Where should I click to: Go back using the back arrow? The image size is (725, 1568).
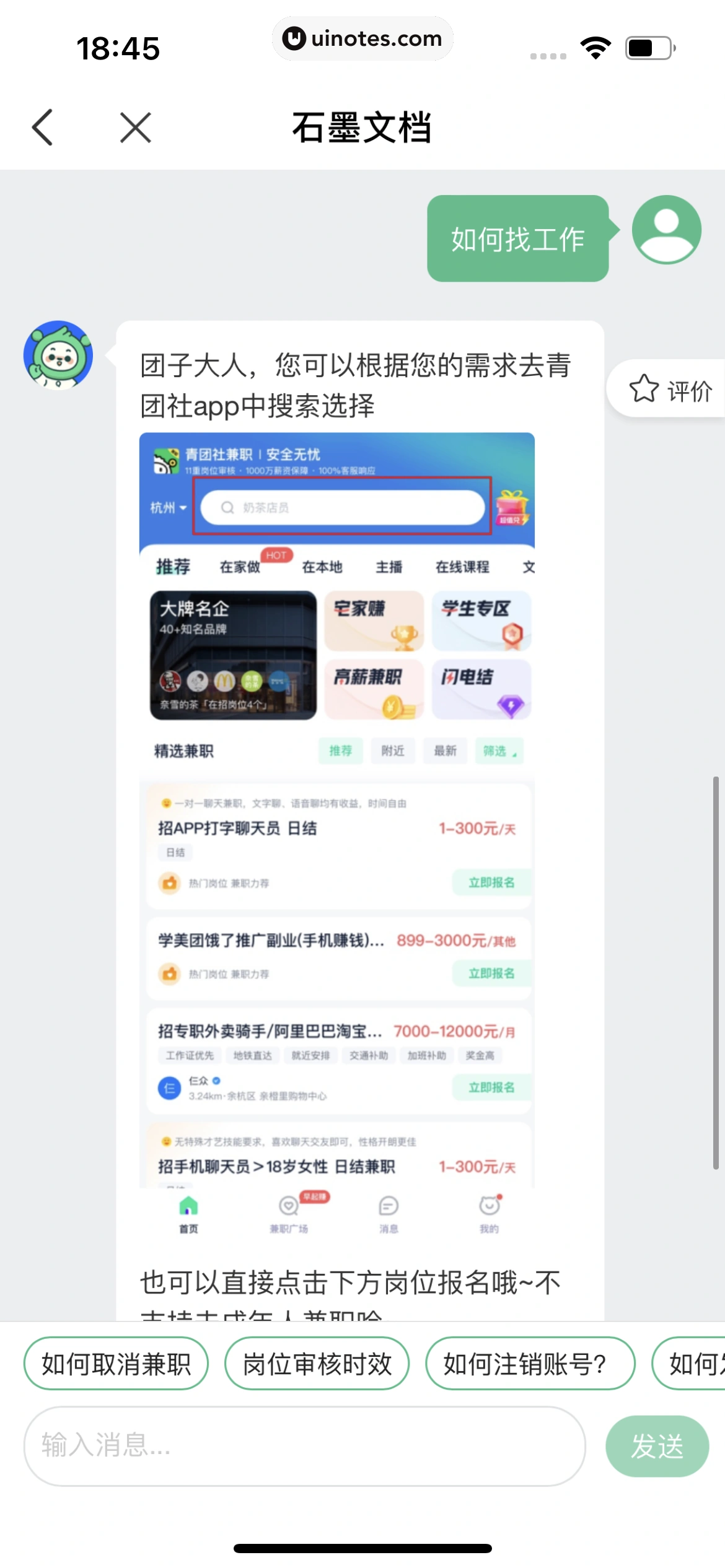42,128
